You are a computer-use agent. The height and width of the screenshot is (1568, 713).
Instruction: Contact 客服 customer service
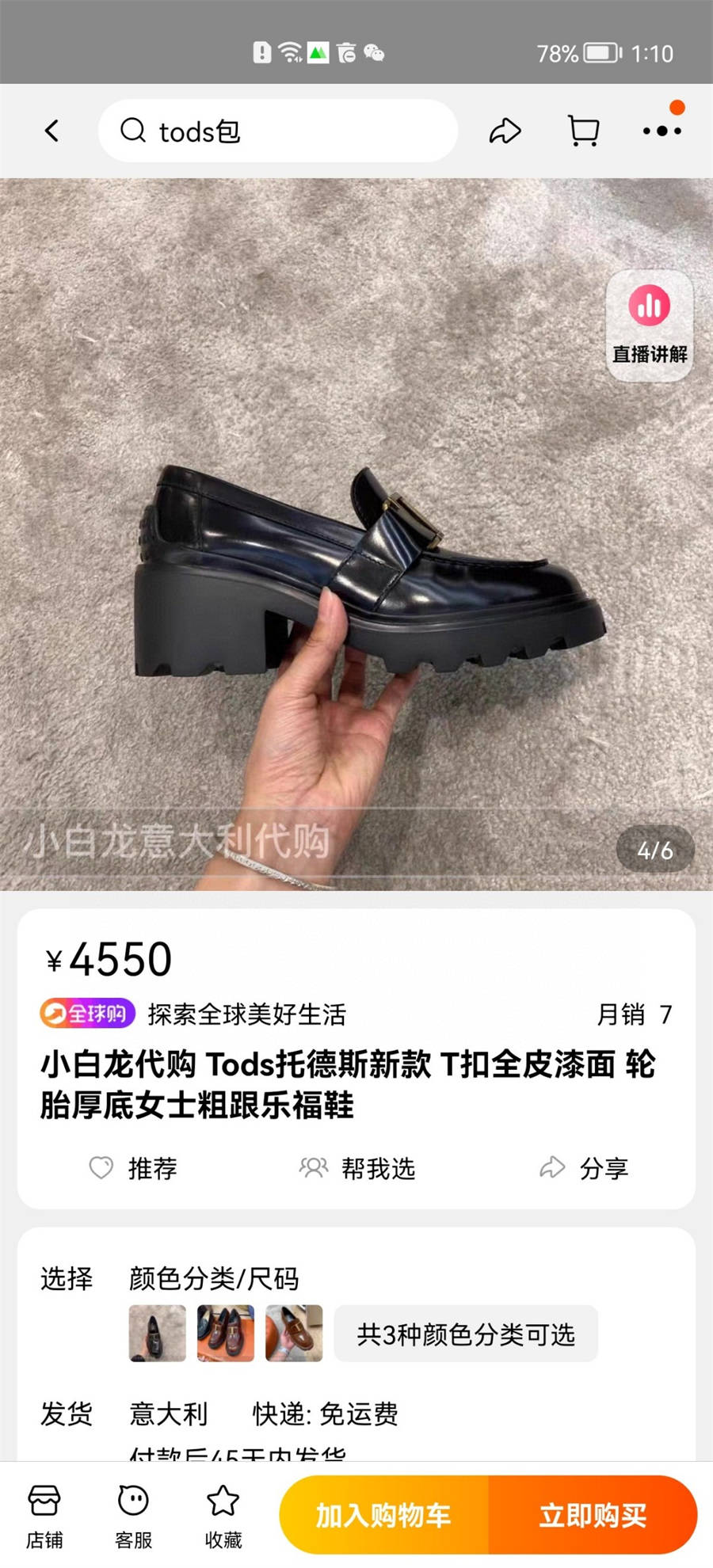pyautogui.click(x=133, y=1516)
